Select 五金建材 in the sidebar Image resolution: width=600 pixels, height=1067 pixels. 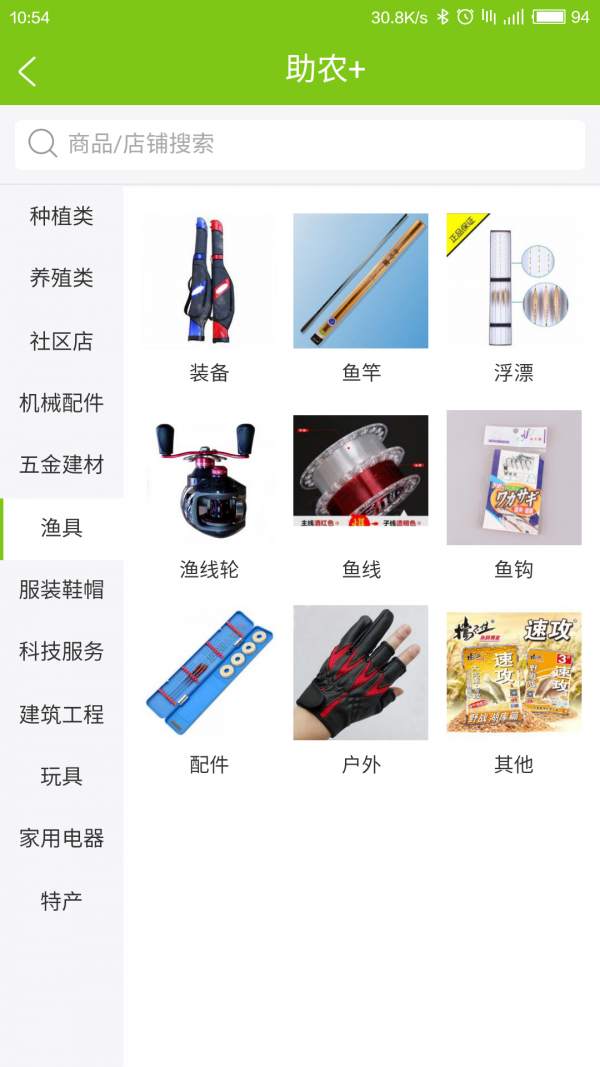[x=61, y=465]
